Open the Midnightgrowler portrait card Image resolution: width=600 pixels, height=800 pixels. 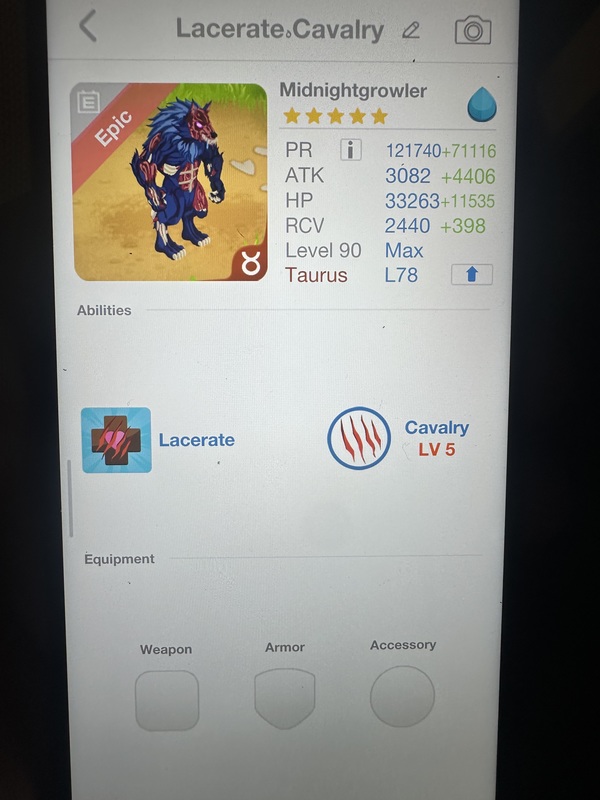tap(170, 182)
